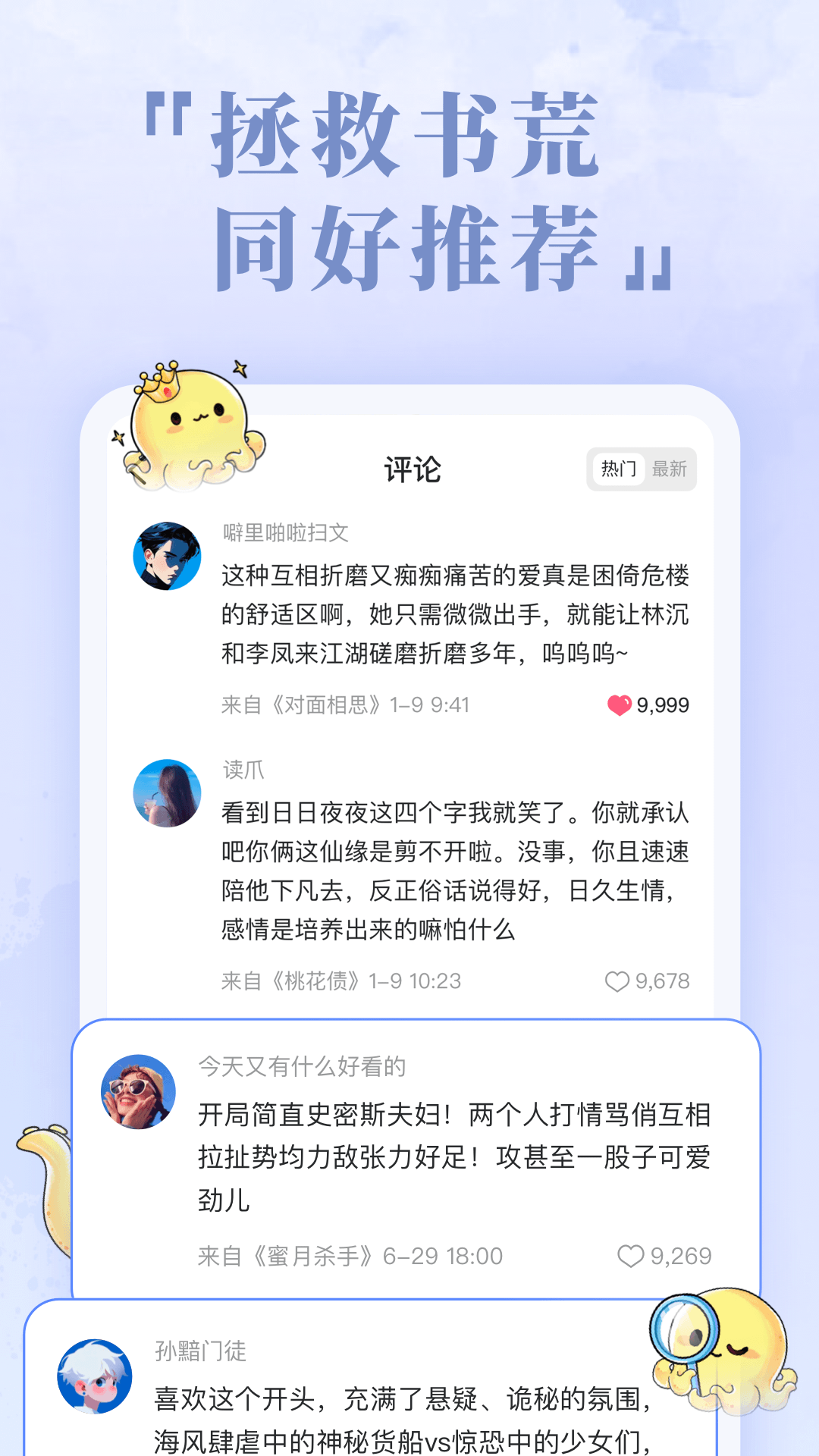Enable the 热门 sorting option
Image resolution: width=819 pixels, height=1456 pixels.
tap(617, 469)
